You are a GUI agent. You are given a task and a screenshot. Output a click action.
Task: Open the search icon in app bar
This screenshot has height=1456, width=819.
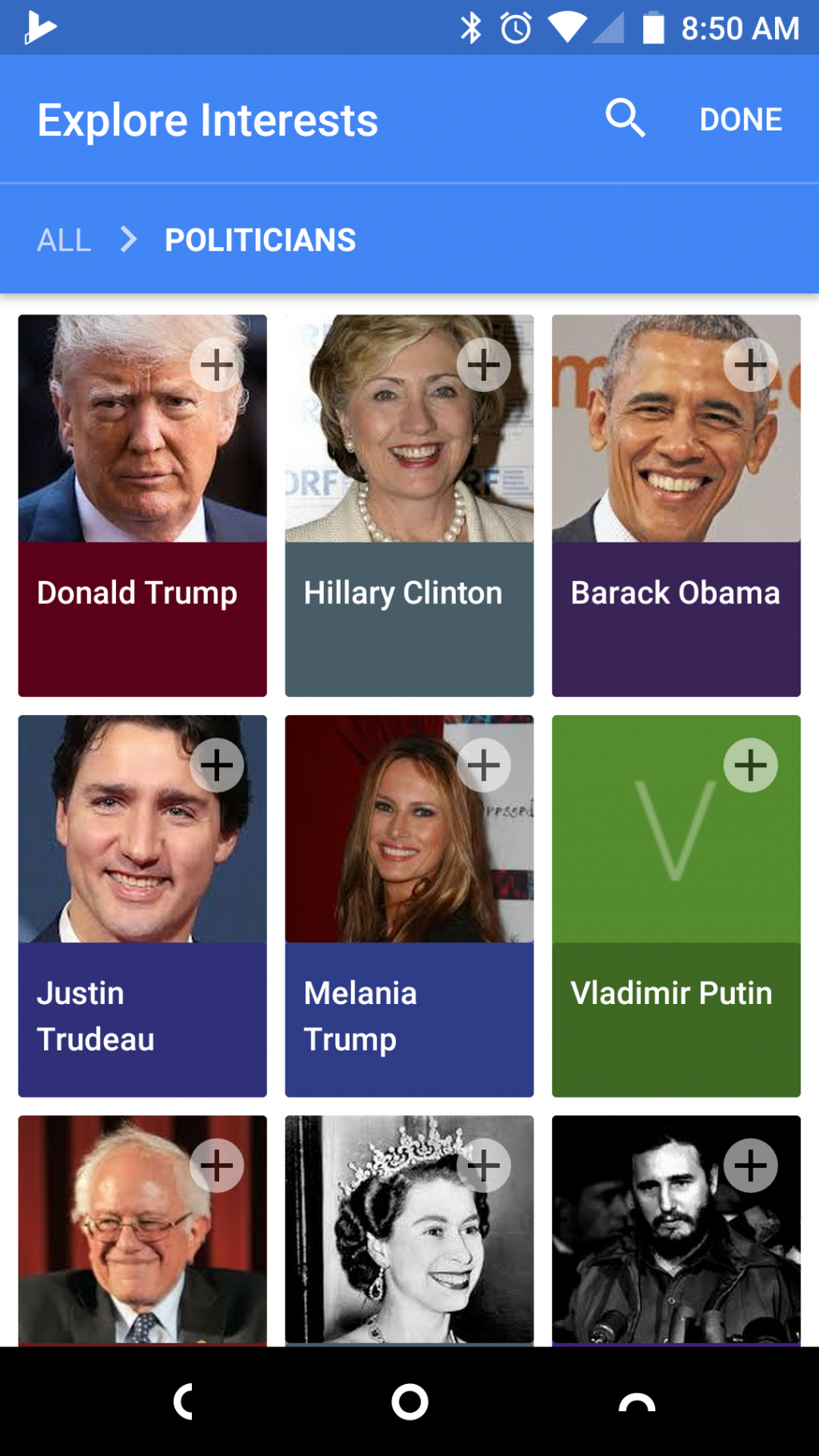[x=625, y=119]
